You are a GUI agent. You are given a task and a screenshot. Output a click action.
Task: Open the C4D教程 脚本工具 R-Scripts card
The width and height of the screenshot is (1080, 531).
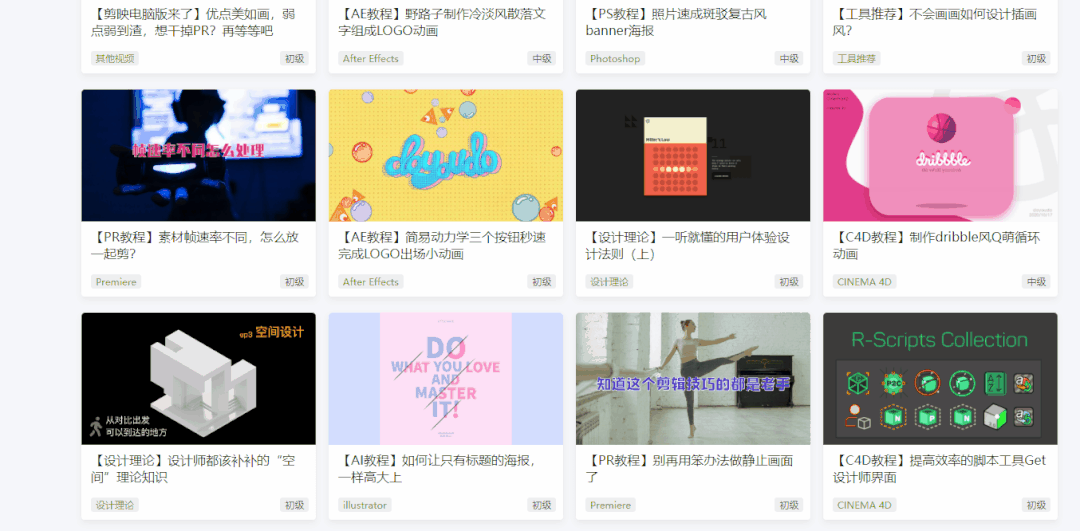939,378
